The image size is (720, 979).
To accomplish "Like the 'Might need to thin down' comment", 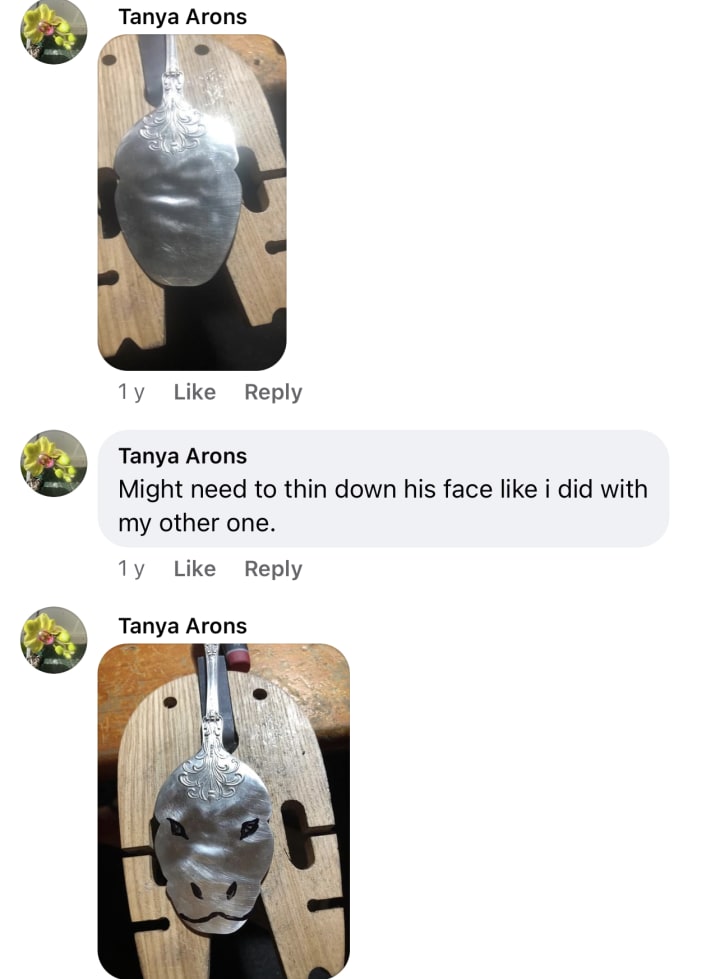I will pos(194,568).
